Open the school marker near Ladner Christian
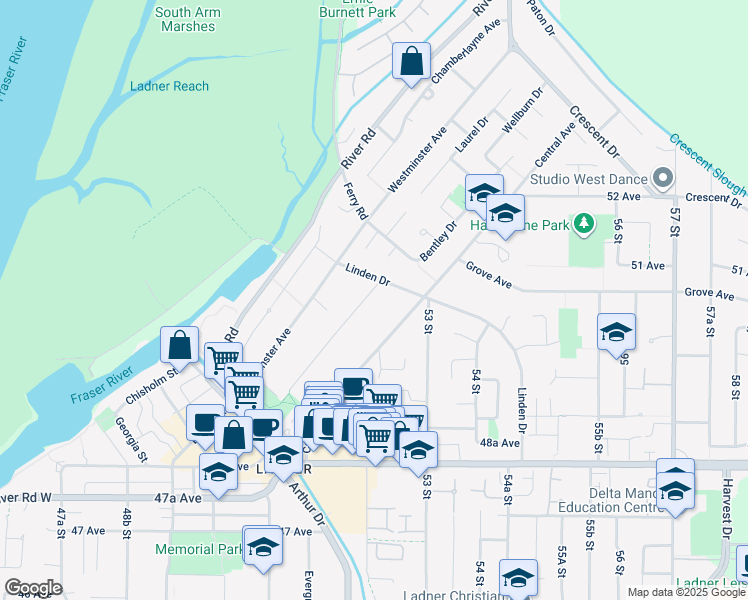748x600 pixels. (x=519, y=579)
